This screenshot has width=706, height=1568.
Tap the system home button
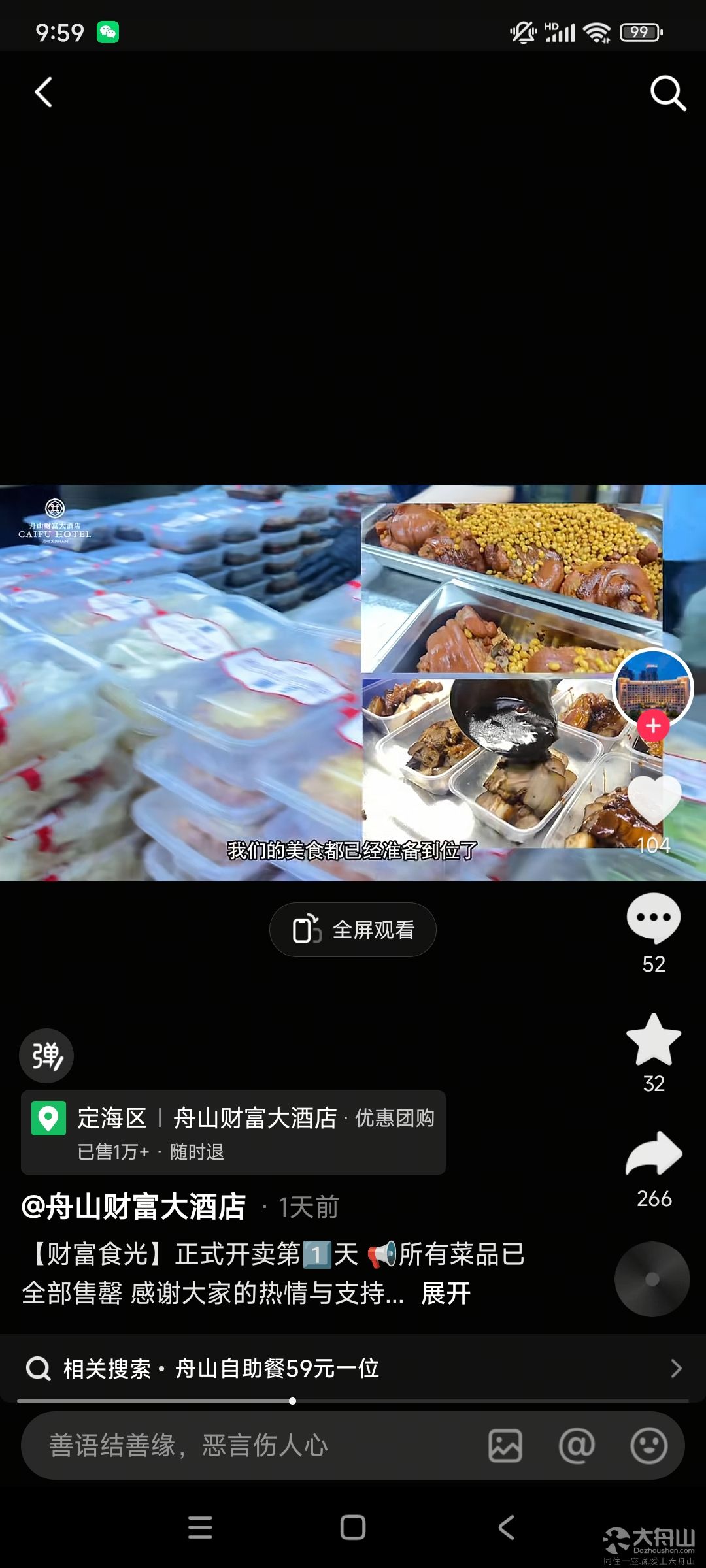point(353,1527)
